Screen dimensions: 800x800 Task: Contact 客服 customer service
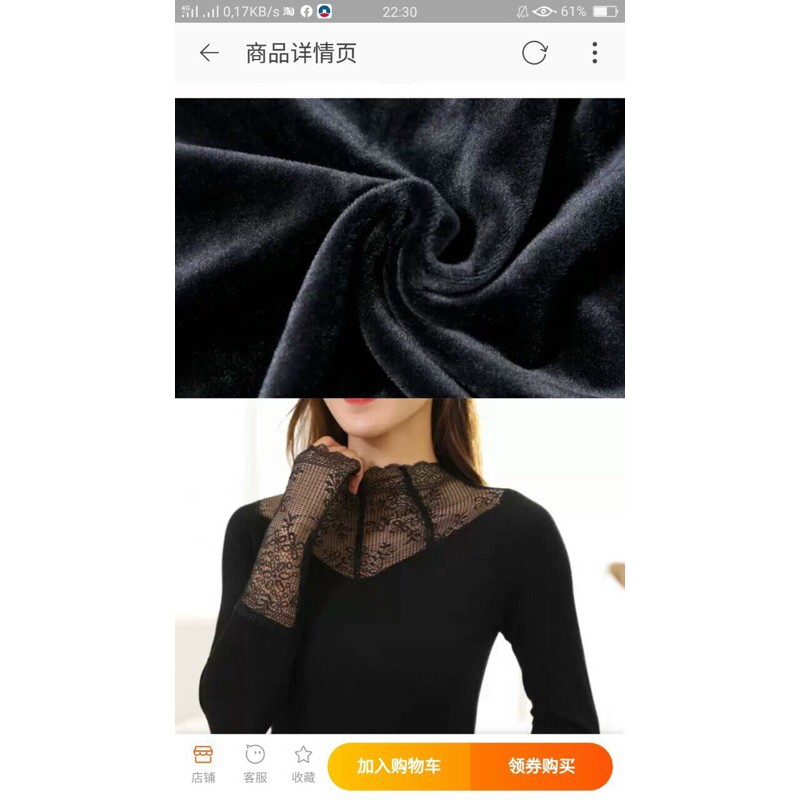(x=255, y=764)
